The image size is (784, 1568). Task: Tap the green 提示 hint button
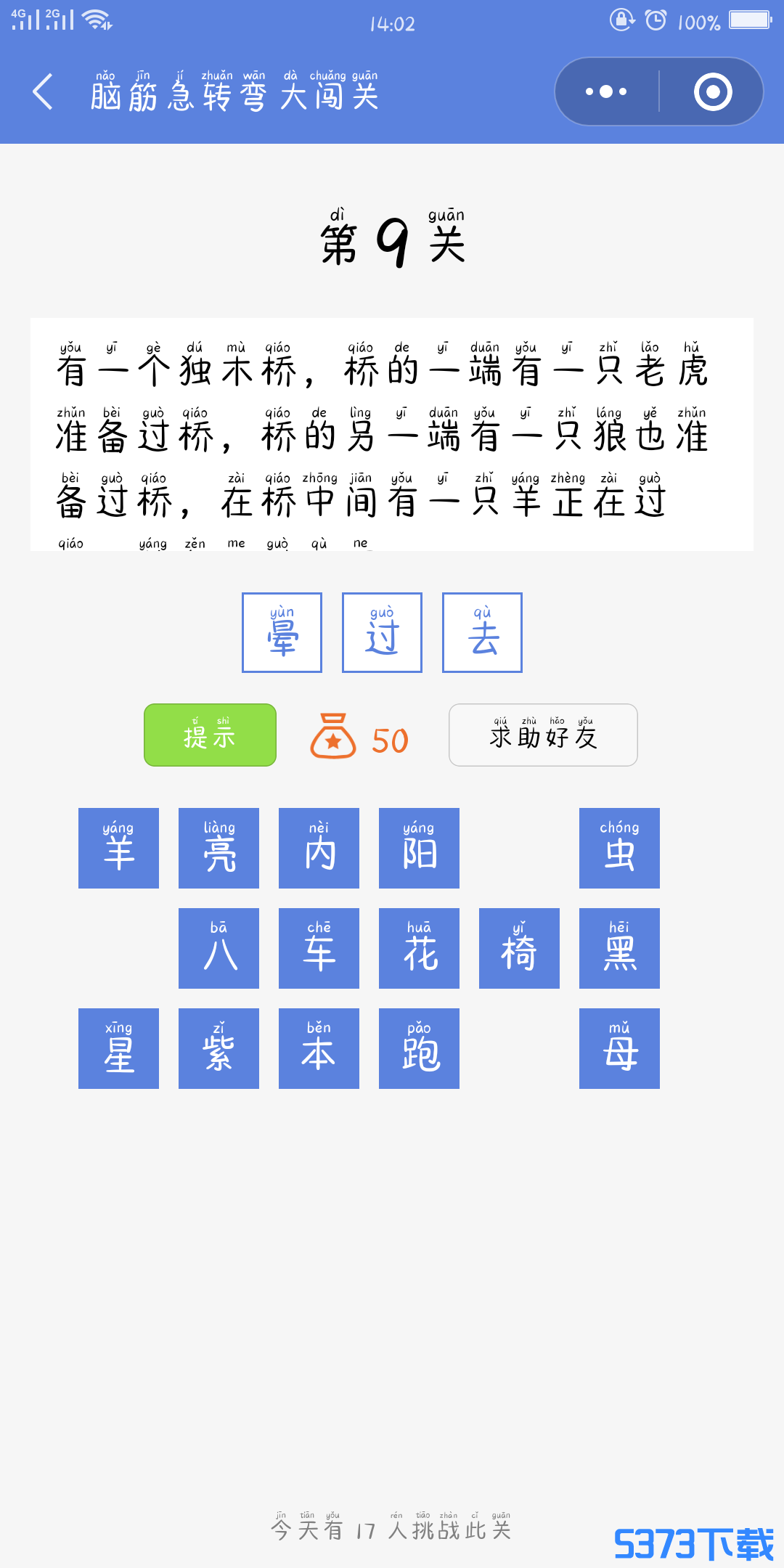tap(210, 735)
